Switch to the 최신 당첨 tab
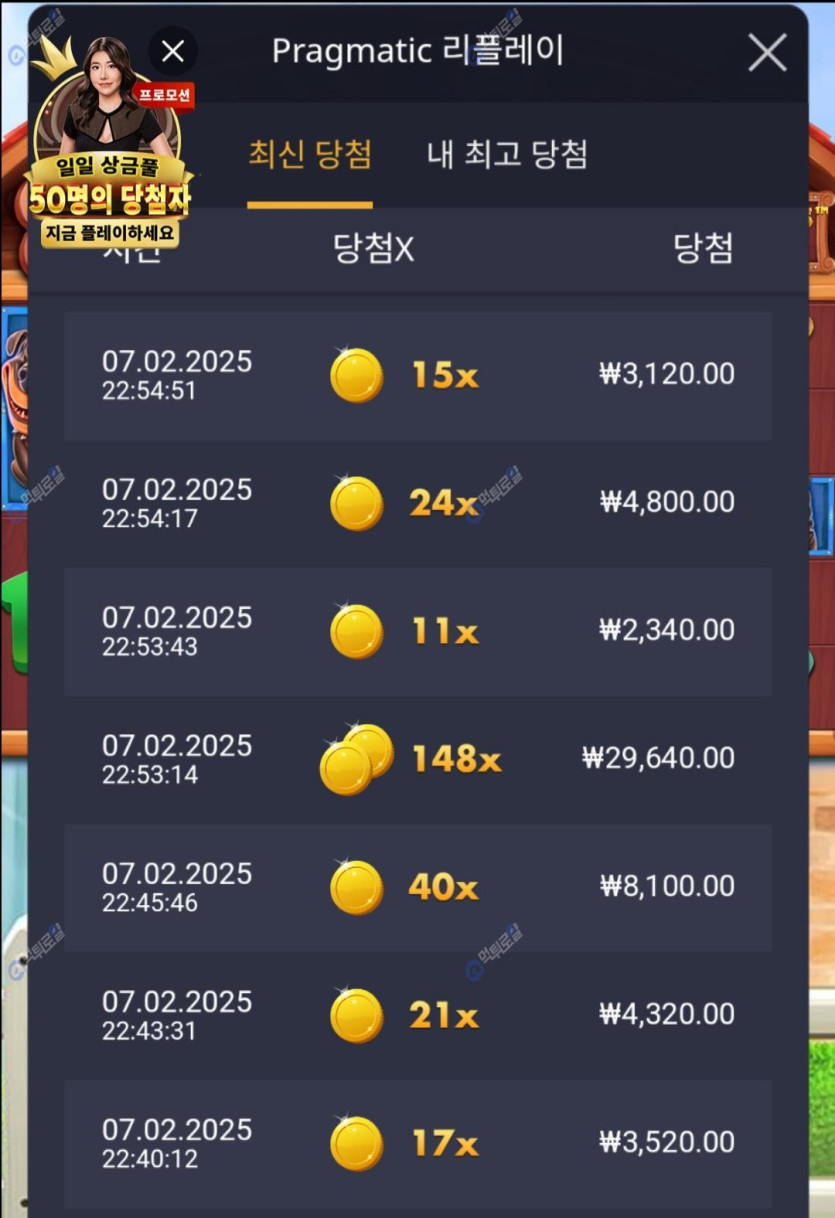Viewport: 835px width, 1218px height. (x=310, y=156)
